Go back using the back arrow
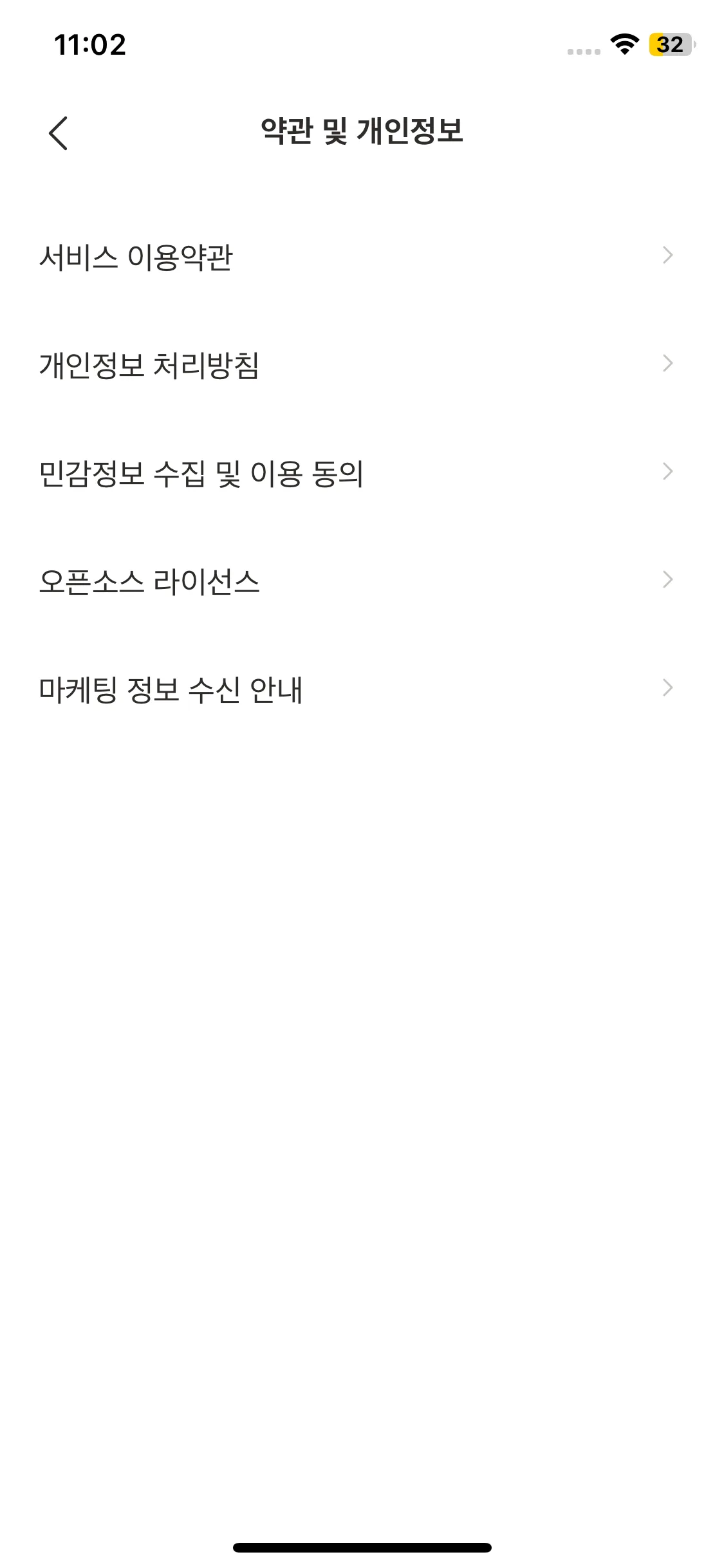The width and height of the screenshot is (724, 1568). (x=58, y=133)
